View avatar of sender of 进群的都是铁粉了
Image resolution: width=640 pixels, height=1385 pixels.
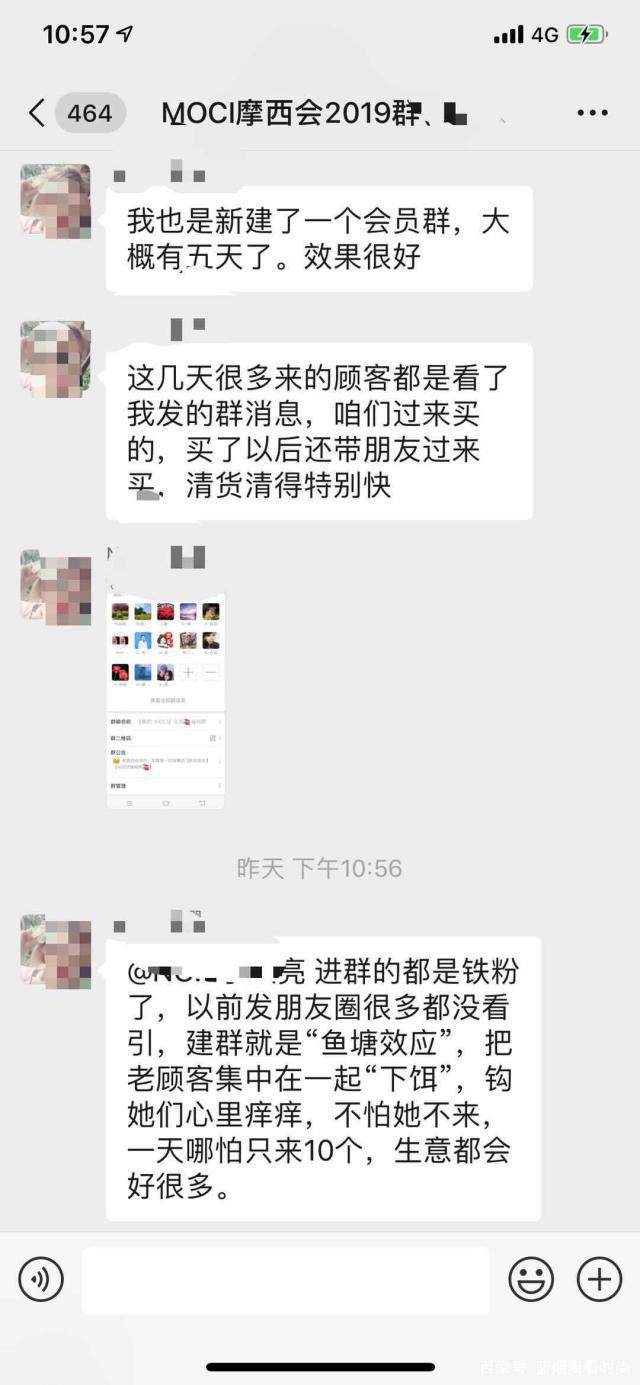click(55, 952)
